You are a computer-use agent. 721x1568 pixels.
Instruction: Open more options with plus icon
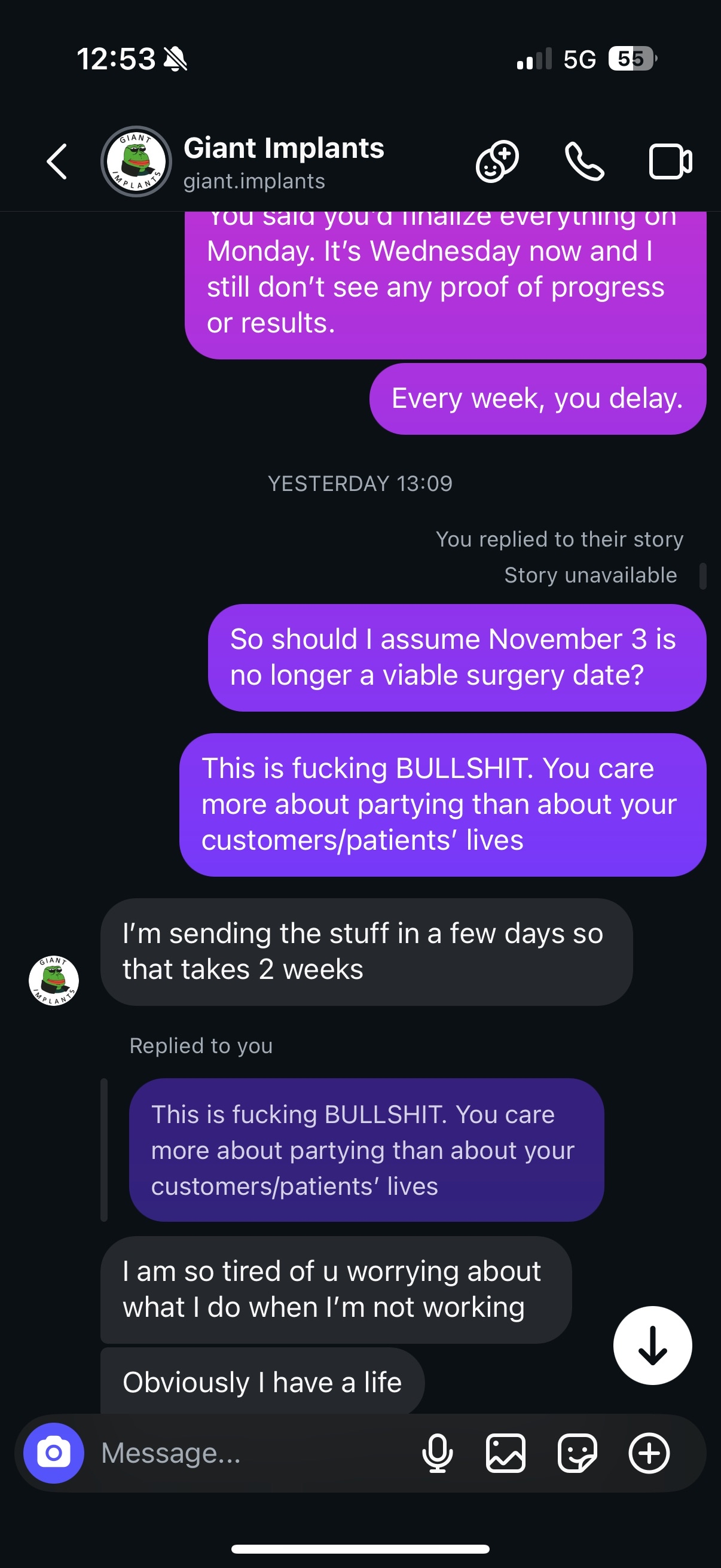(649, 1453)
